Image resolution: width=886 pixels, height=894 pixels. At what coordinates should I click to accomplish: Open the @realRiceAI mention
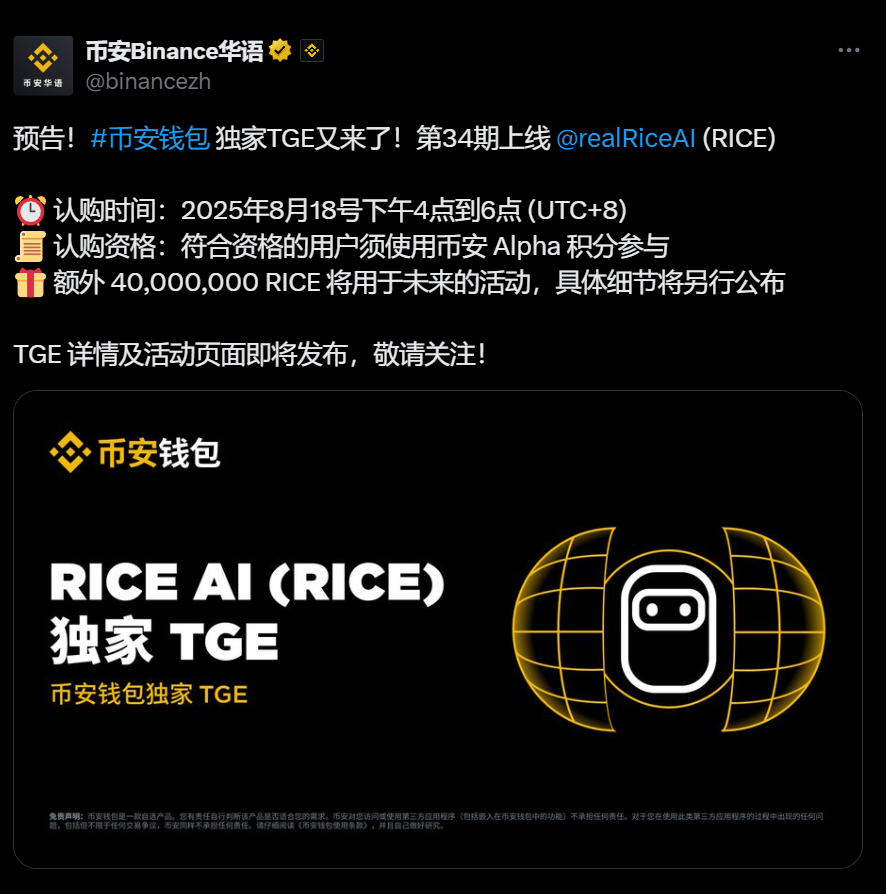pos(625,138)
